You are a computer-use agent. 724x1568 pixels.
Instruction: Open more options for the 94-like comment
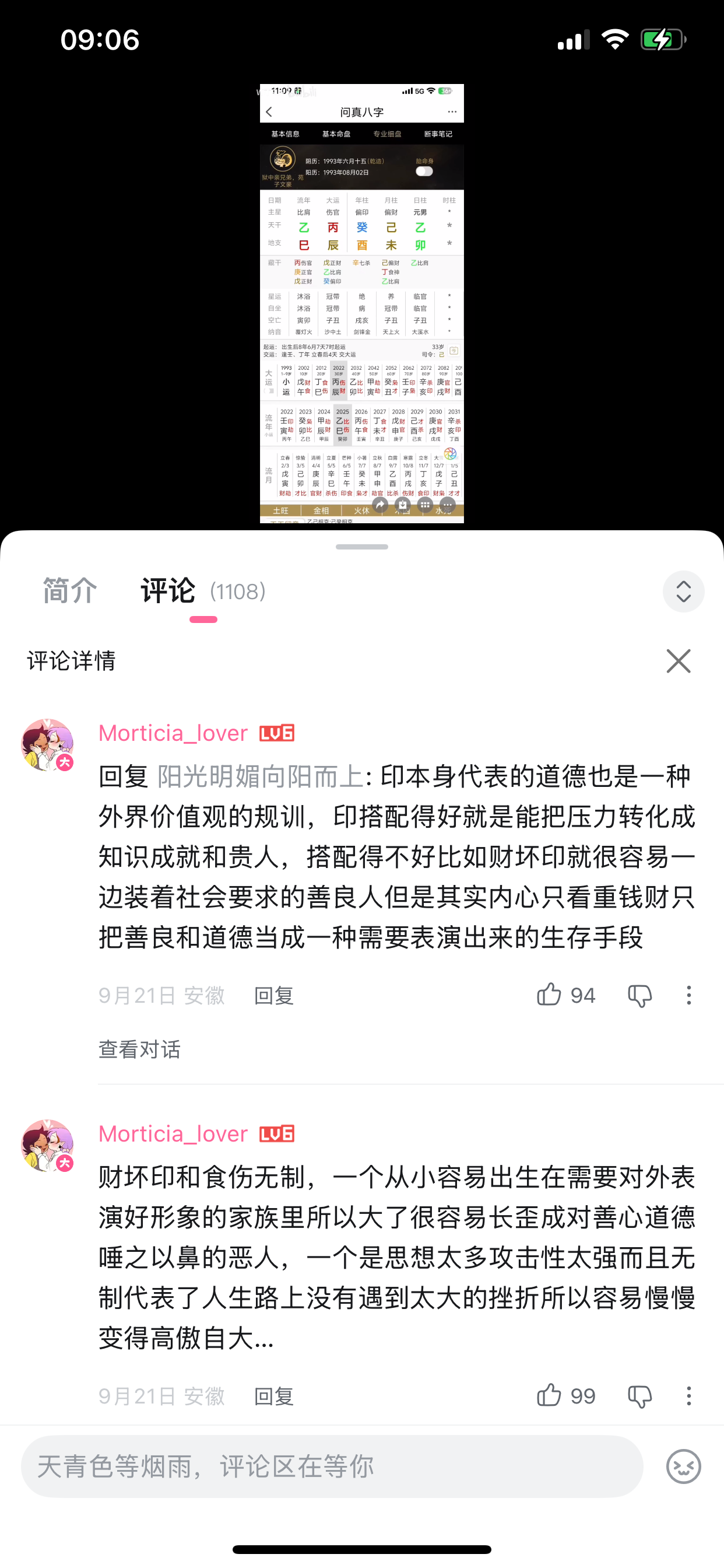(688, 995)
